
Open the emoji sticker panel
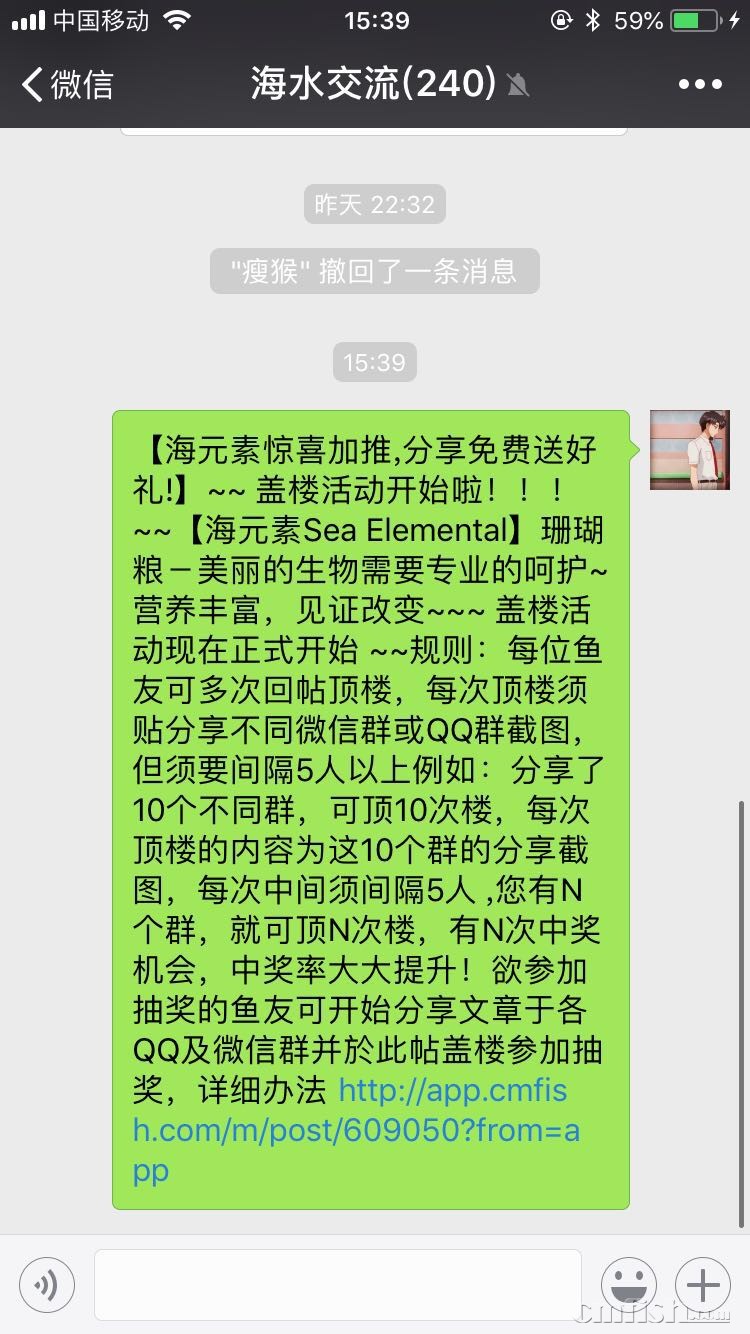click(629, 1284)
